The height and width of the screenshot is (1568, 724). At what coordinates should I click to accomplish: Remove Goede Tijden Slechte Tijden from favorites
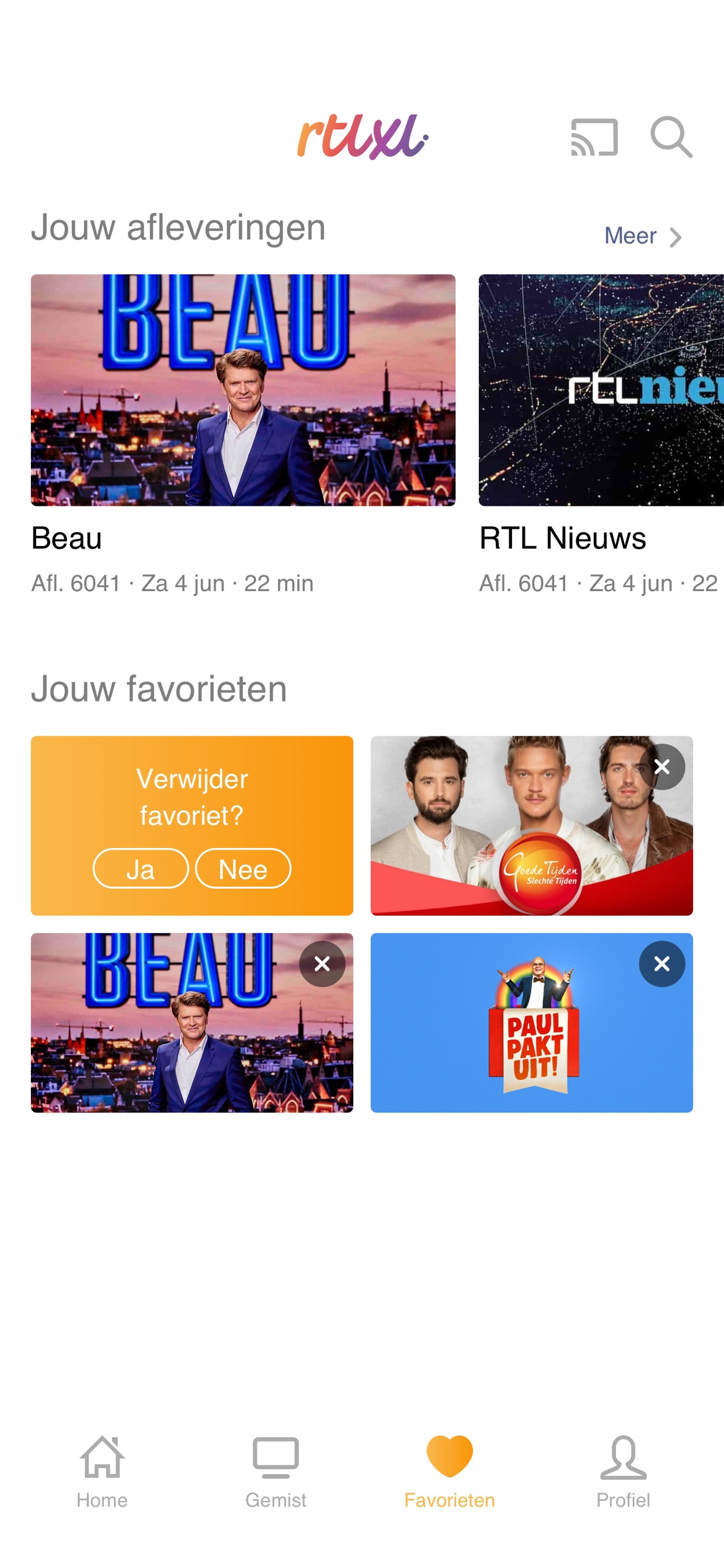click(662, 767)
